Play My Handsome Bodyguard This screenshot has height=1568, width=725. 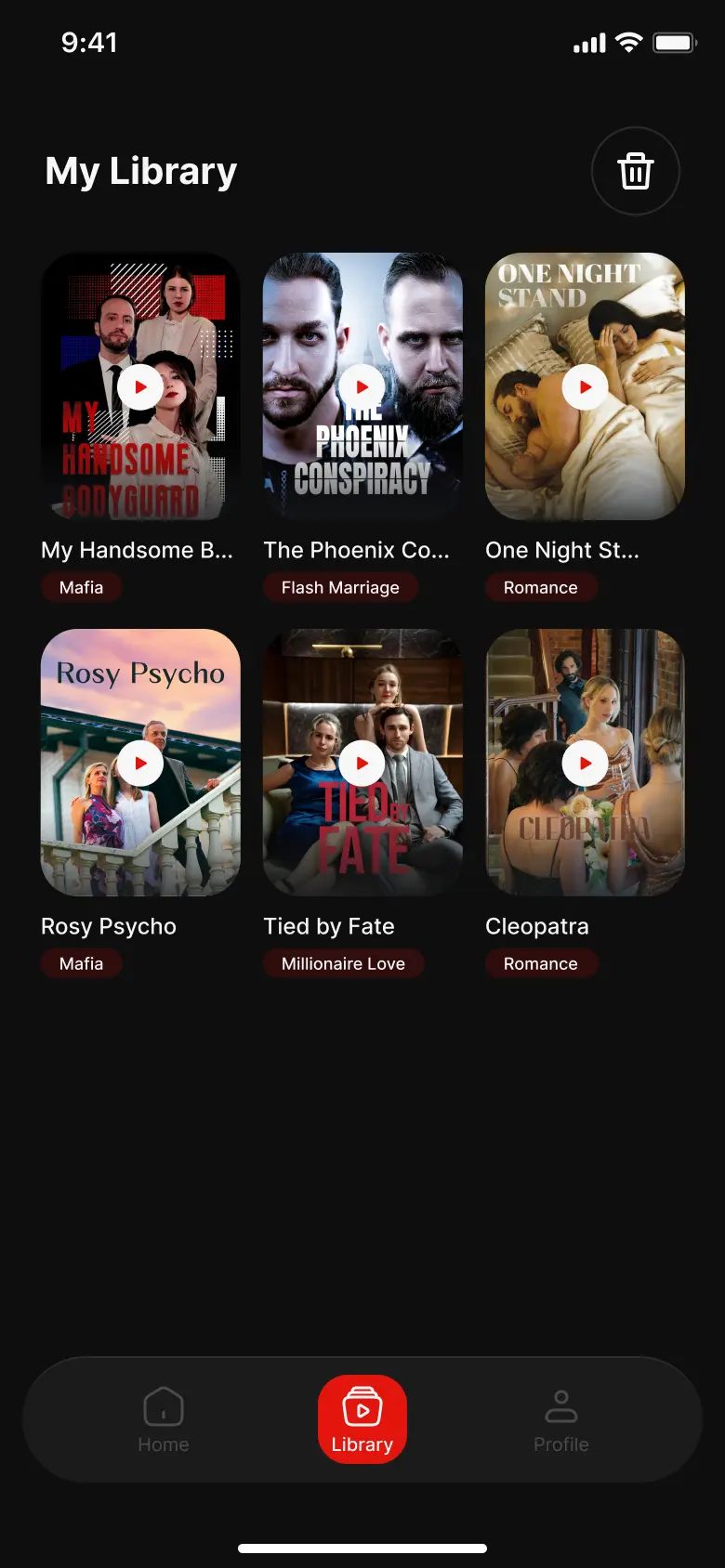click(x=140, y=387)
